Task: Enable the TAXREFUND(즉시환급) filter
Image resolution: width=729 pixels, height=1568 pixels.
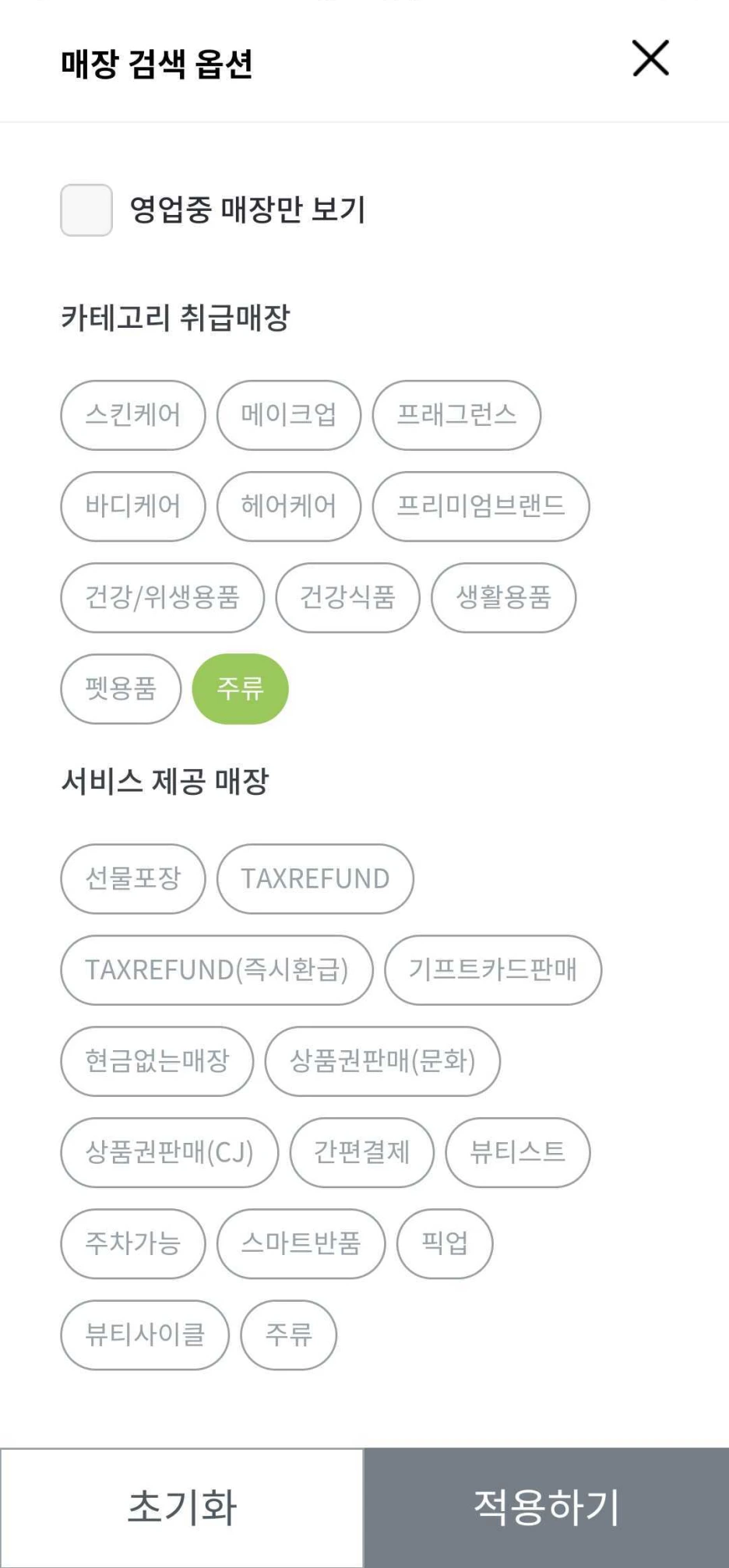Action: pyautogui.click(x=215, y=969)
